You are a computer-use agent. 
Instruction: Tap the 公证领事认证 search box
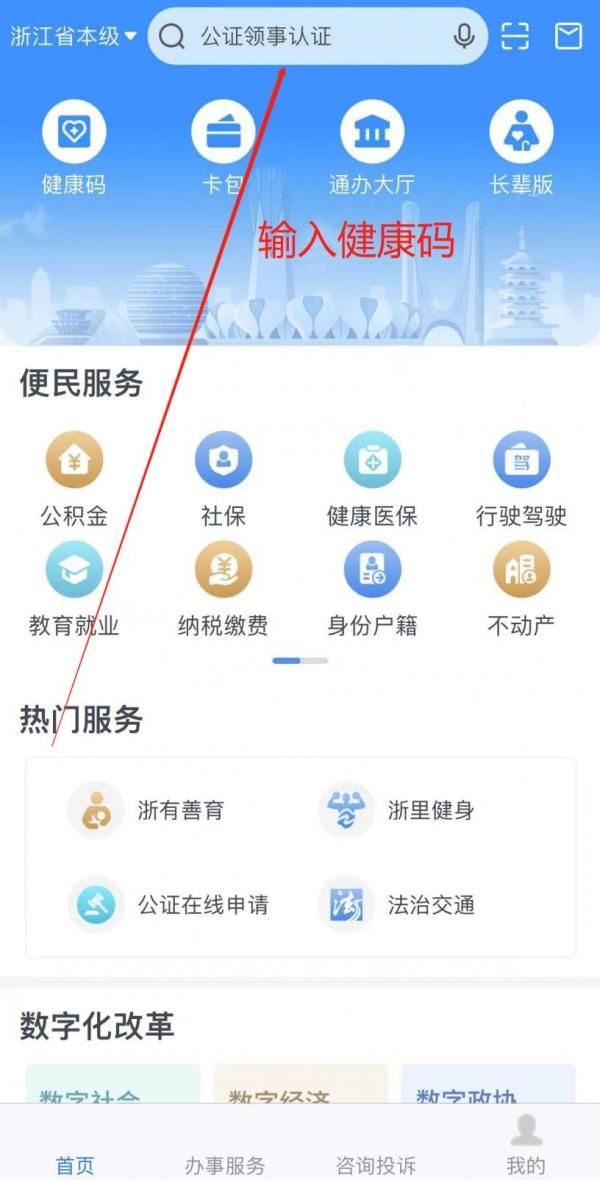coord(318,35)
